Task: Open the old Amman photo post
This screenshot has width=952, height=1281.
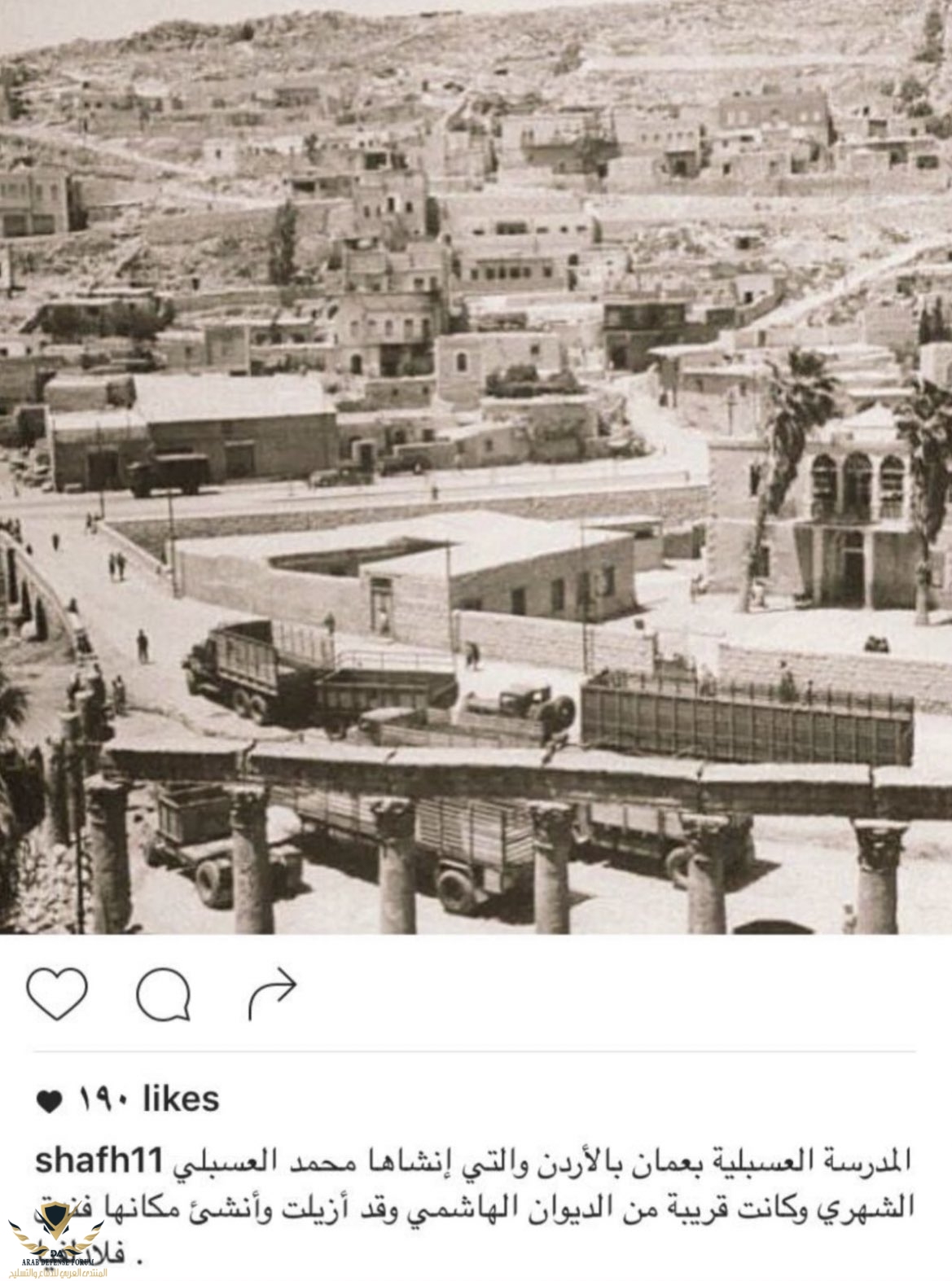Action: [x=476, y=467]
